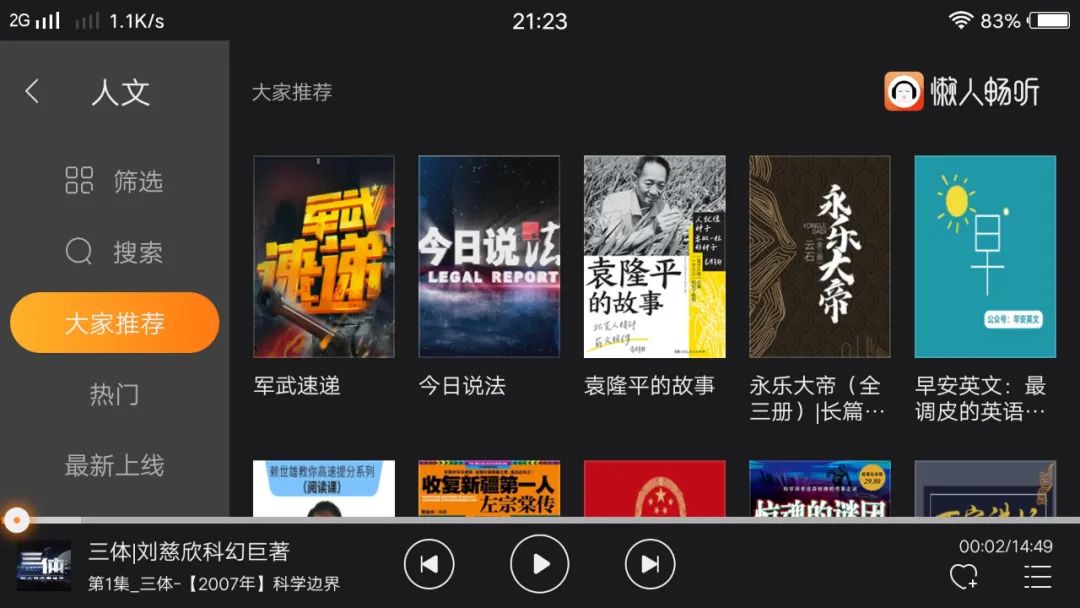Tap the playback progress bar

pyautogui.click(x=540, y=520)
